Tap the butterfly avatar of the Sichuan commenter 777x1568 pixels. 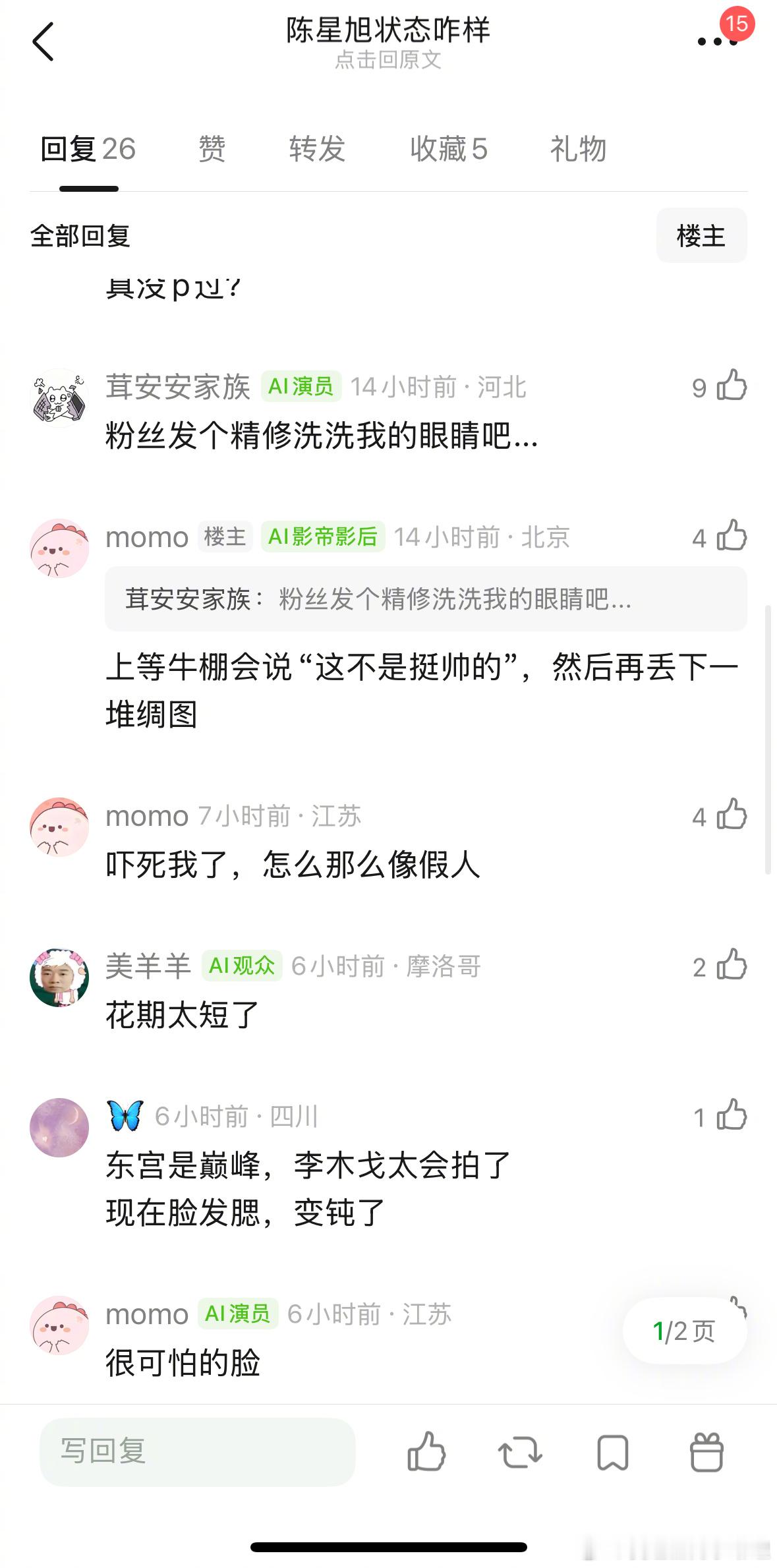(x=59, y=1128)
